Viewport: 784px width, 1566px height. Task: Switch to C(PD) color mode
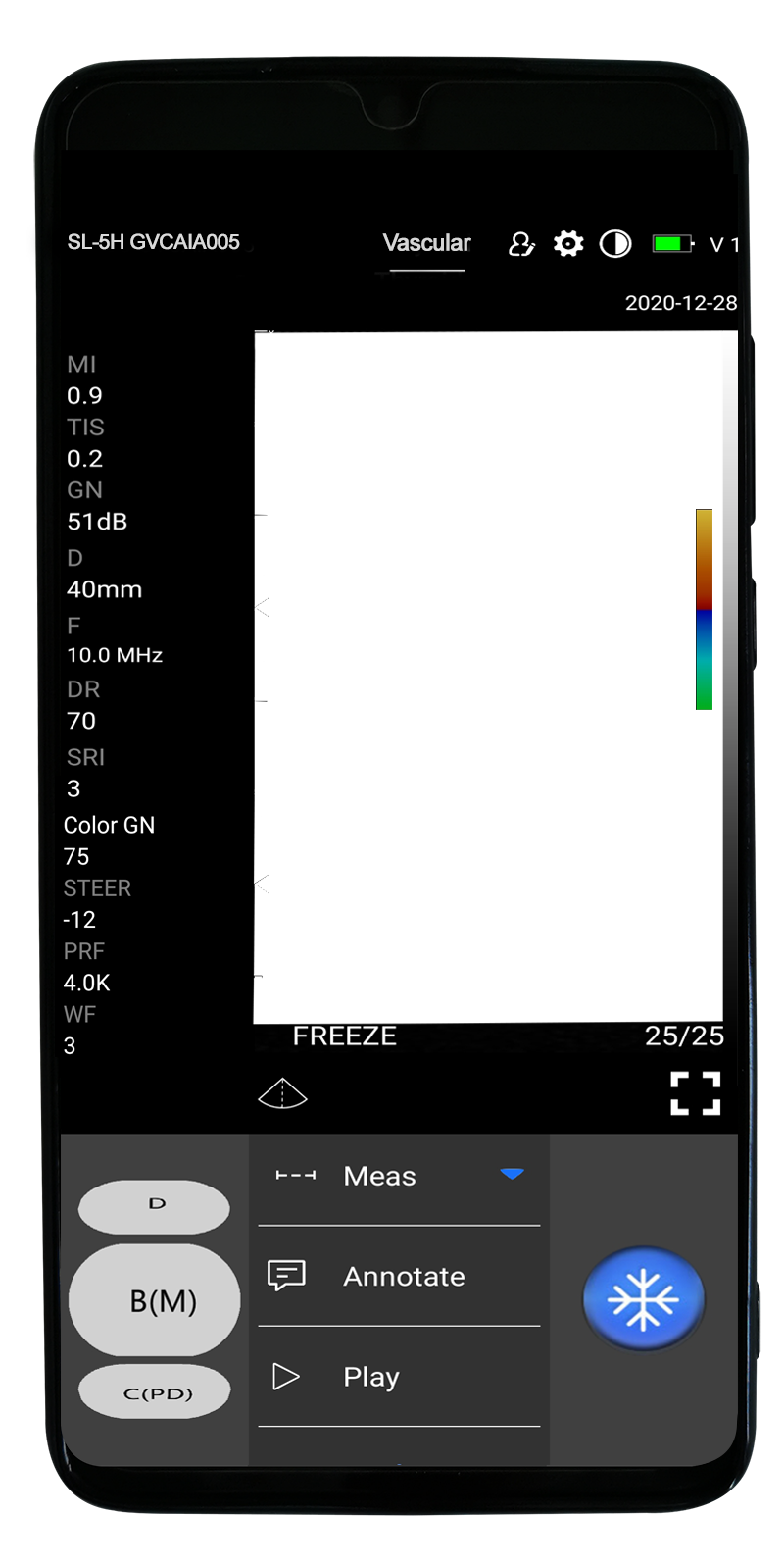point(155,1392)
